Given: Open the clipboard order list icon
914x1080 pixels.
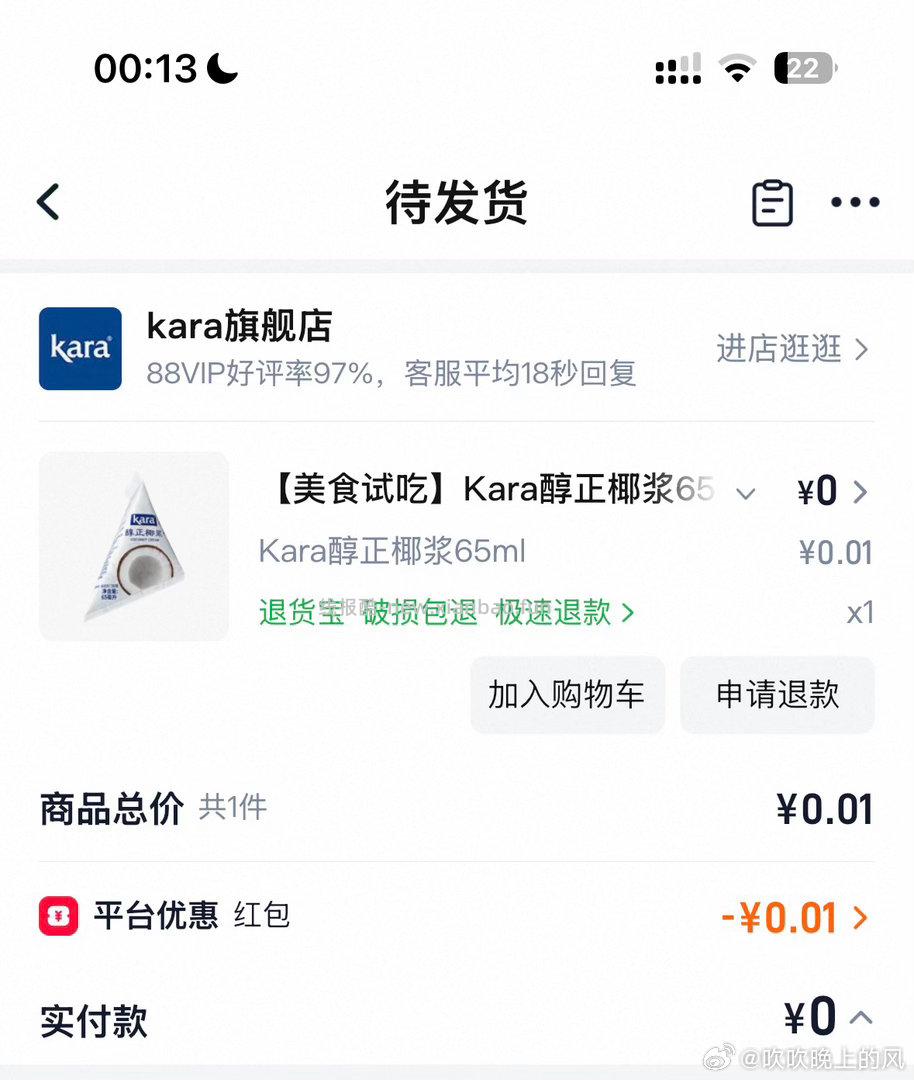Looking at the screenshot, I should click(770, 201).
